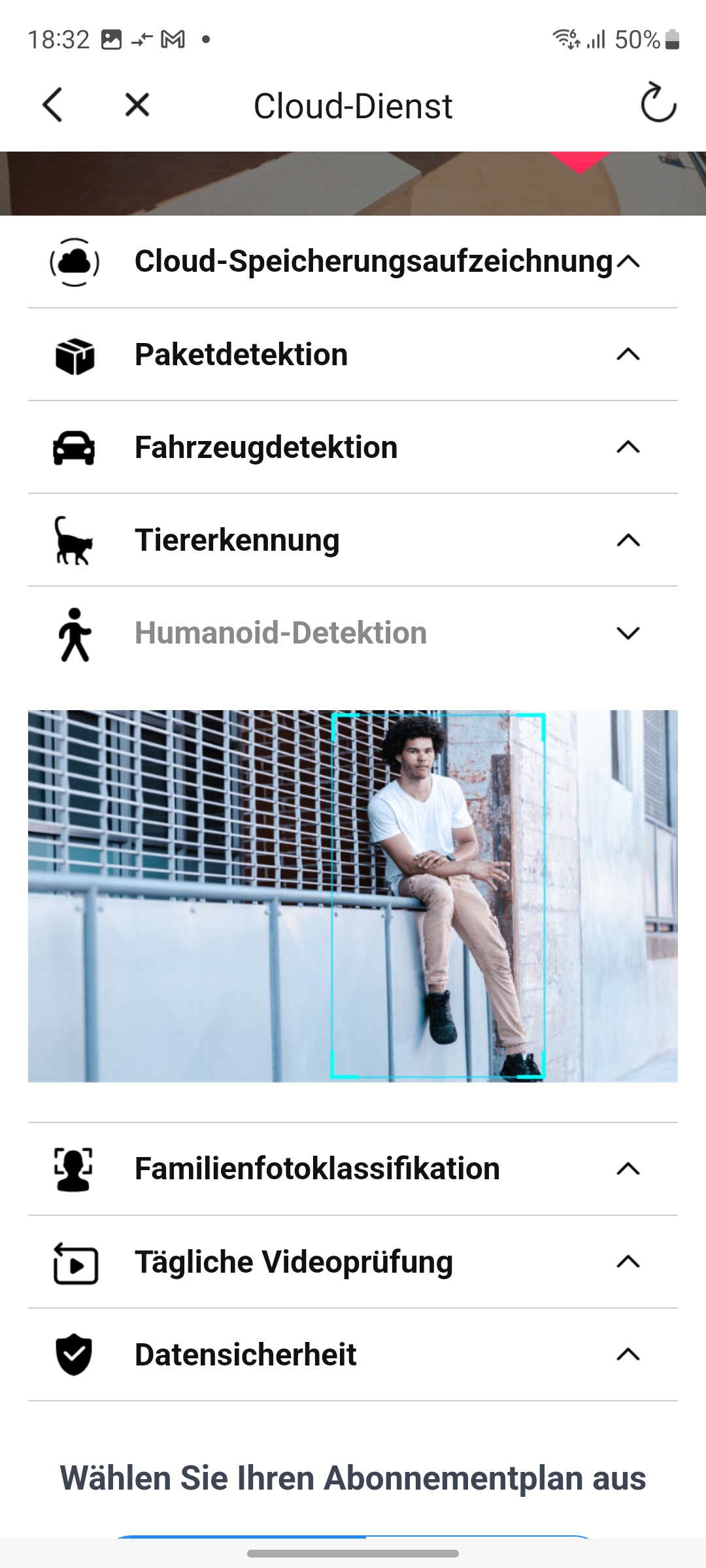Expand the Paketdetektion section
The width and height of the screenshot is (706, 1568).
point(353,355)
